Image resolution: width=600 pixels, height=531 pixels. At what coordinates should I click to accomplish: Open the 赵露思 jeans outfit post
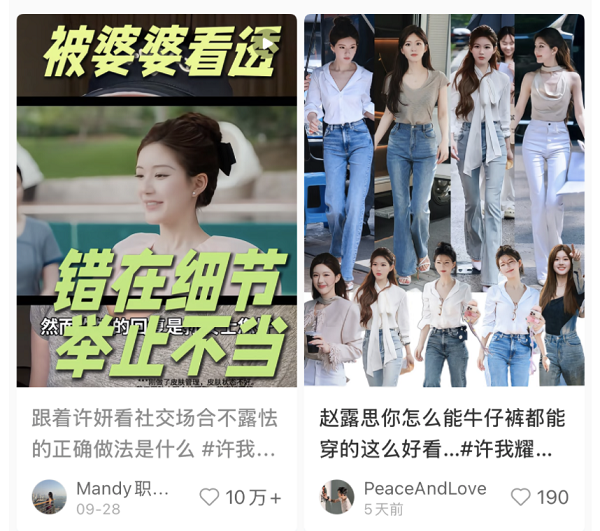click(x=444, y=200)
